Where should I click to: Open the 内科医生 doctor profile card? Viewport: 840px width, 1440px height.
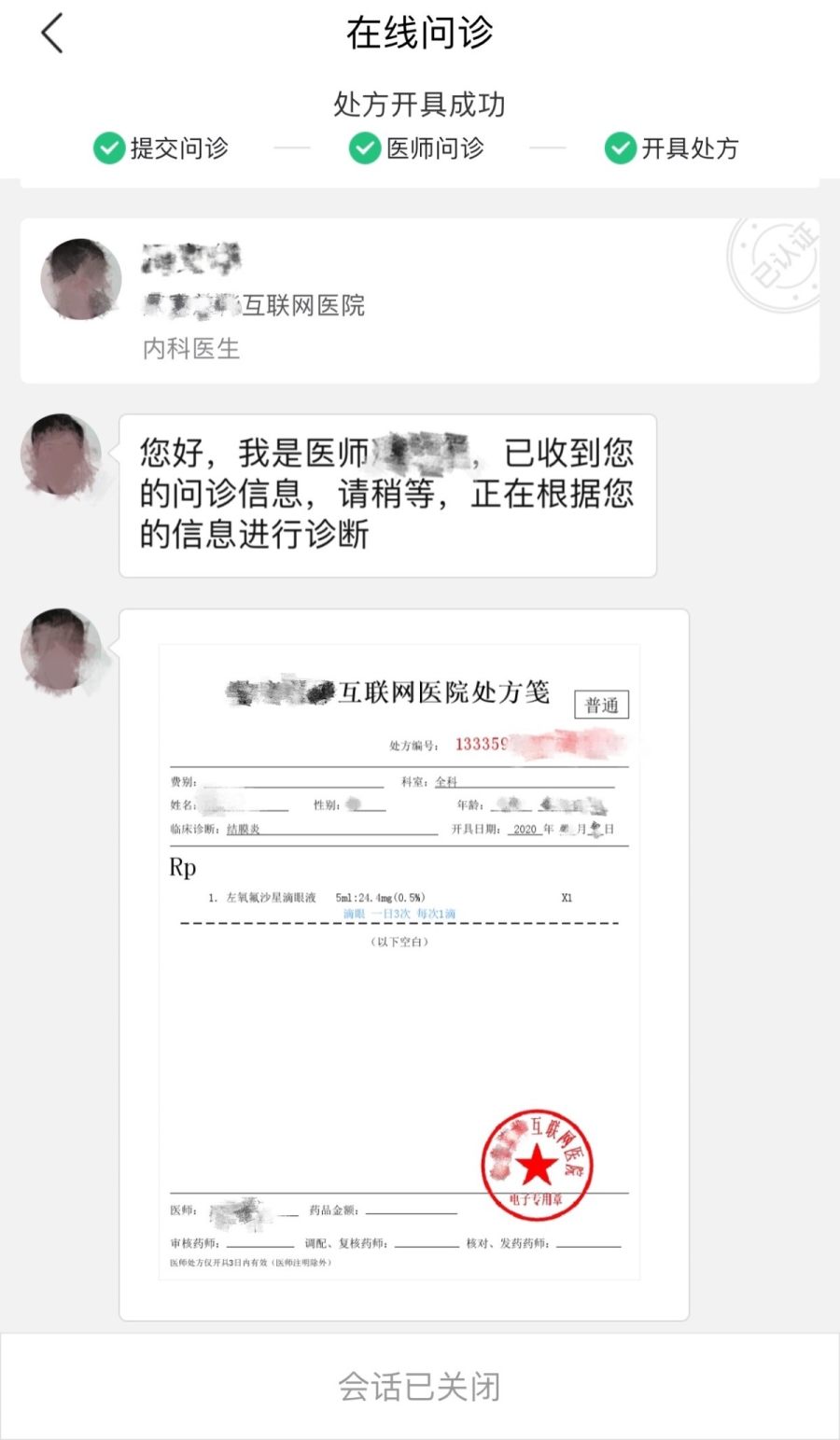[x=419, y=301]
